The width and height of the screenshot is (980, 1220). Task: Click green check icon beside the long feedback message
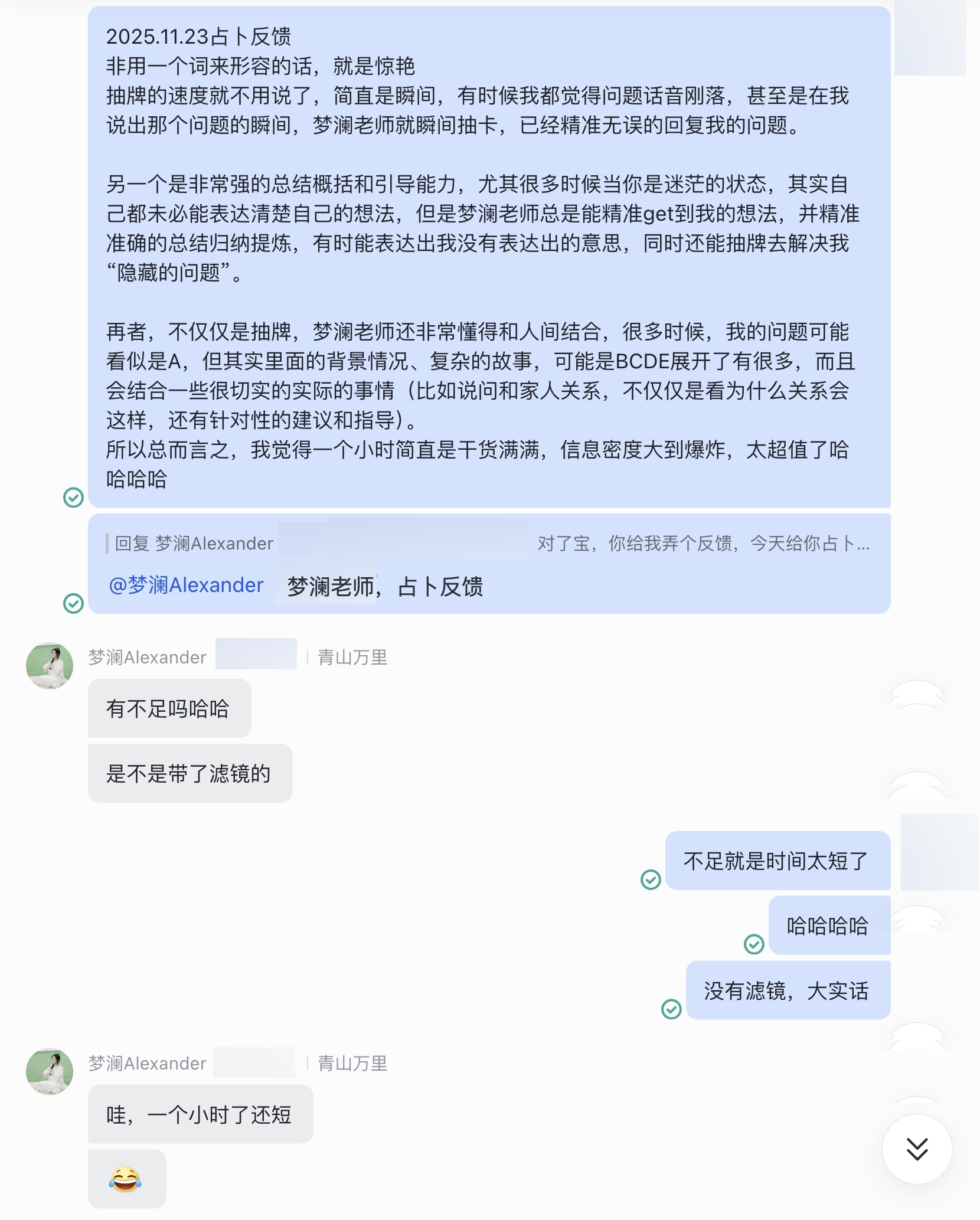(x=73, y=498)
